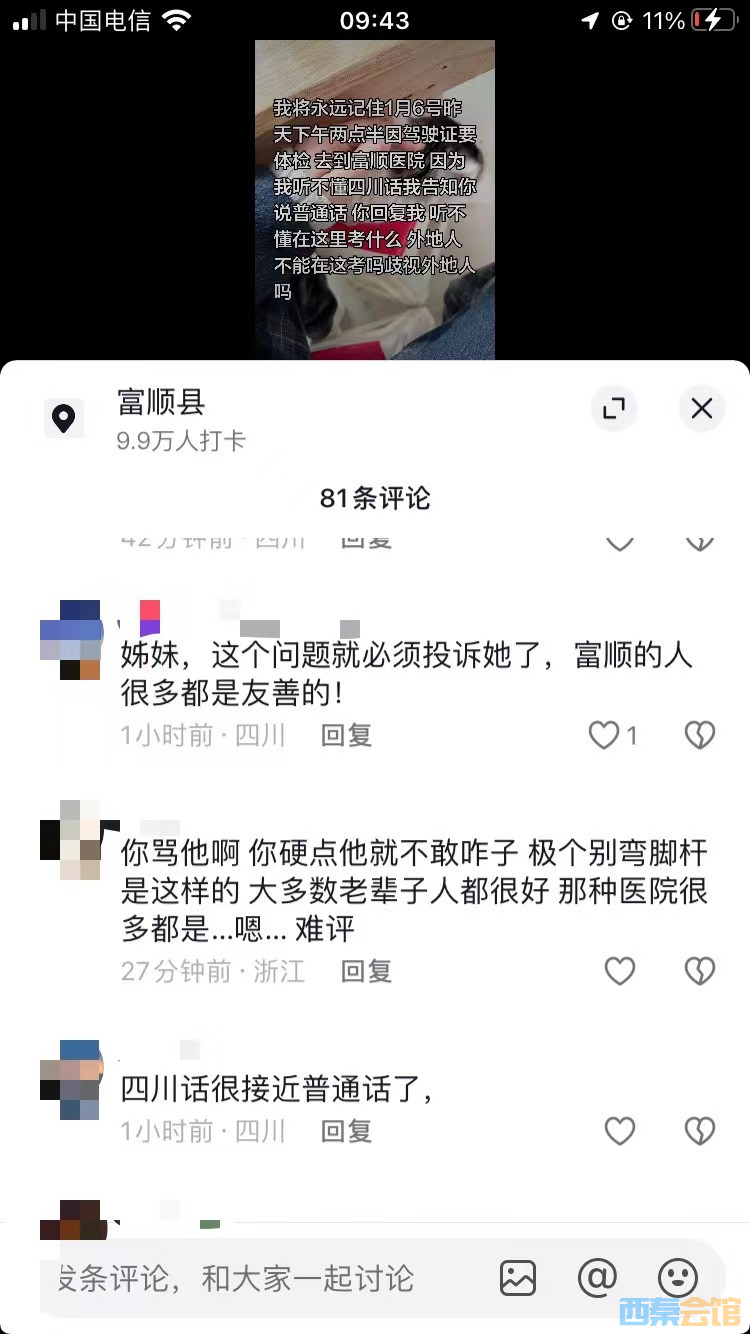Viewport: 750px width, 1334px height.
Task: Return to the video above the comments
Action: [375, 200]
